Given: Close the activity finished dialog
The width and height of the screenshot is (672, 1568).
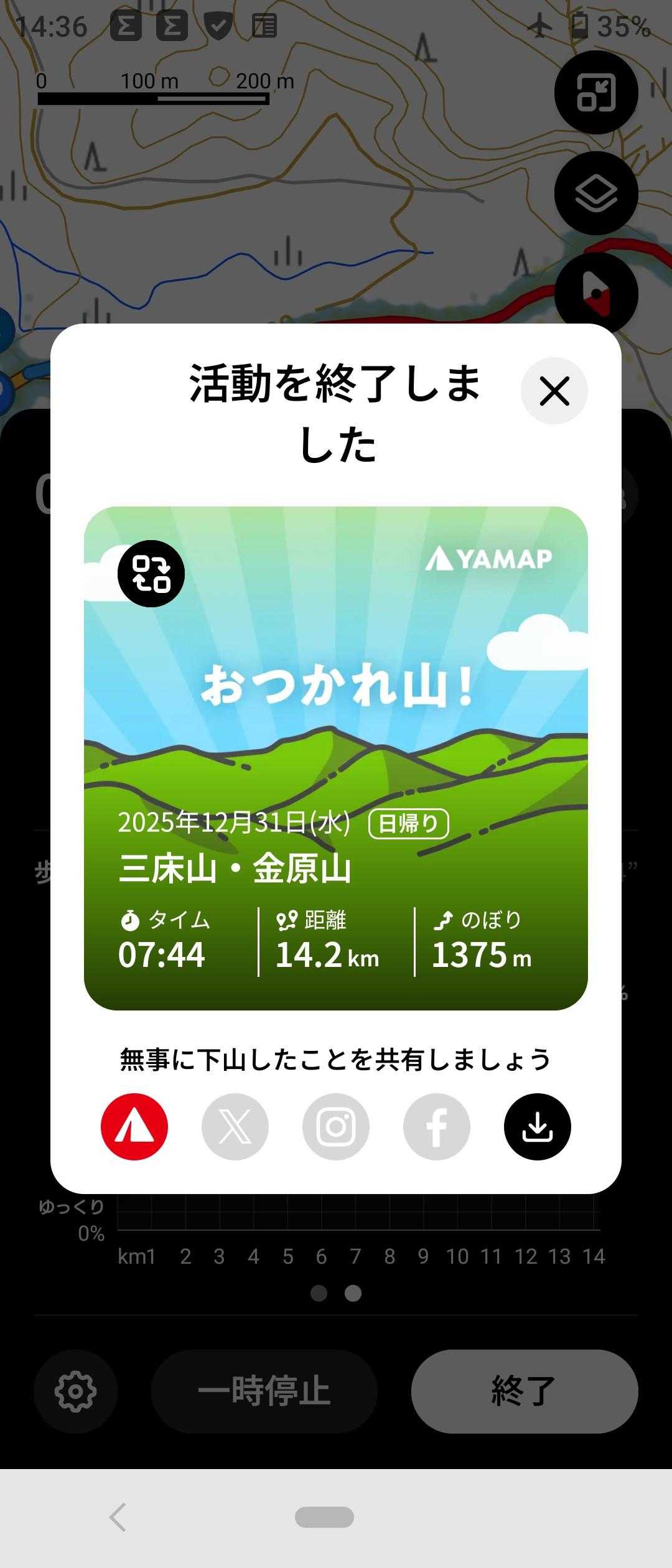Looking at the screenshot, I should (x=554, y=391).
